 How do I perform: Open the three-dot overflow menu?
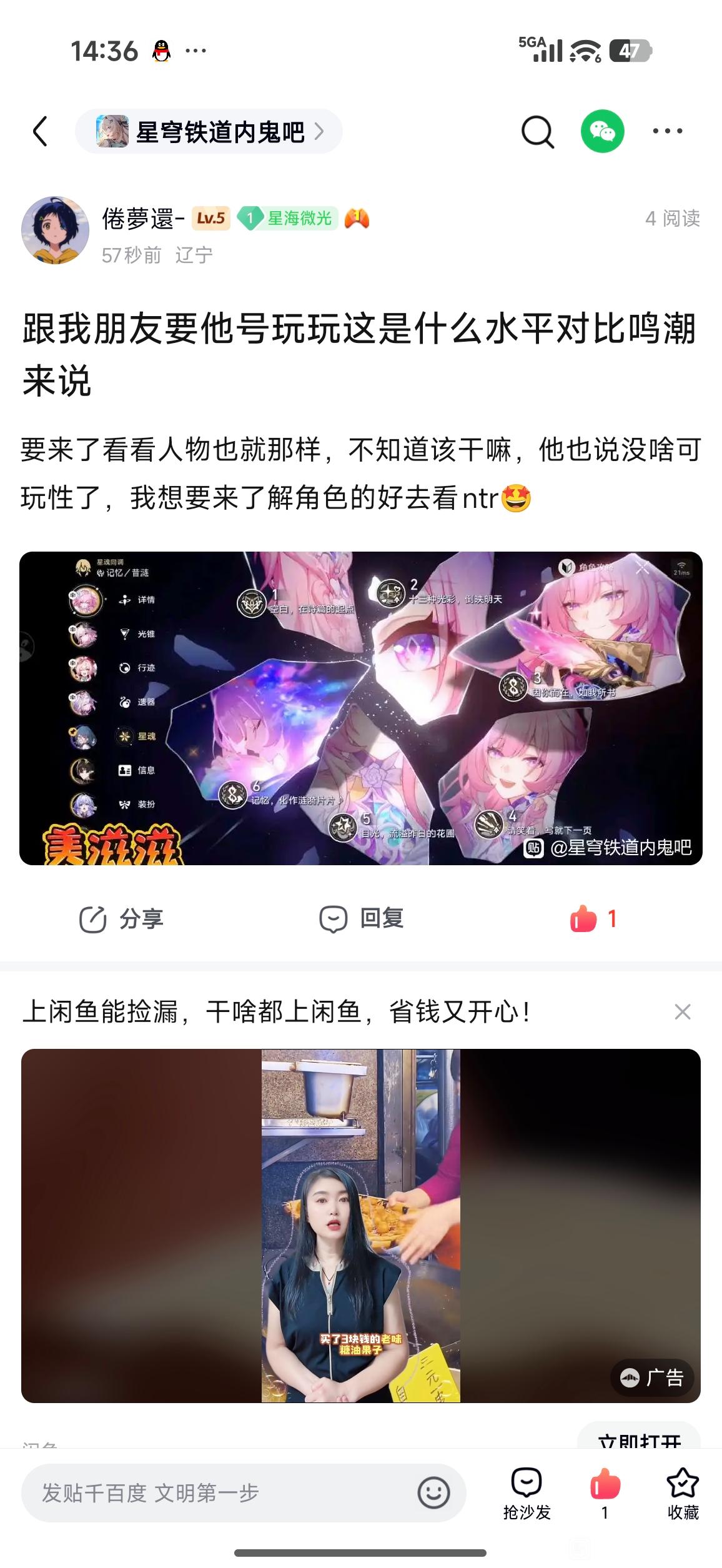click(667, 131)
